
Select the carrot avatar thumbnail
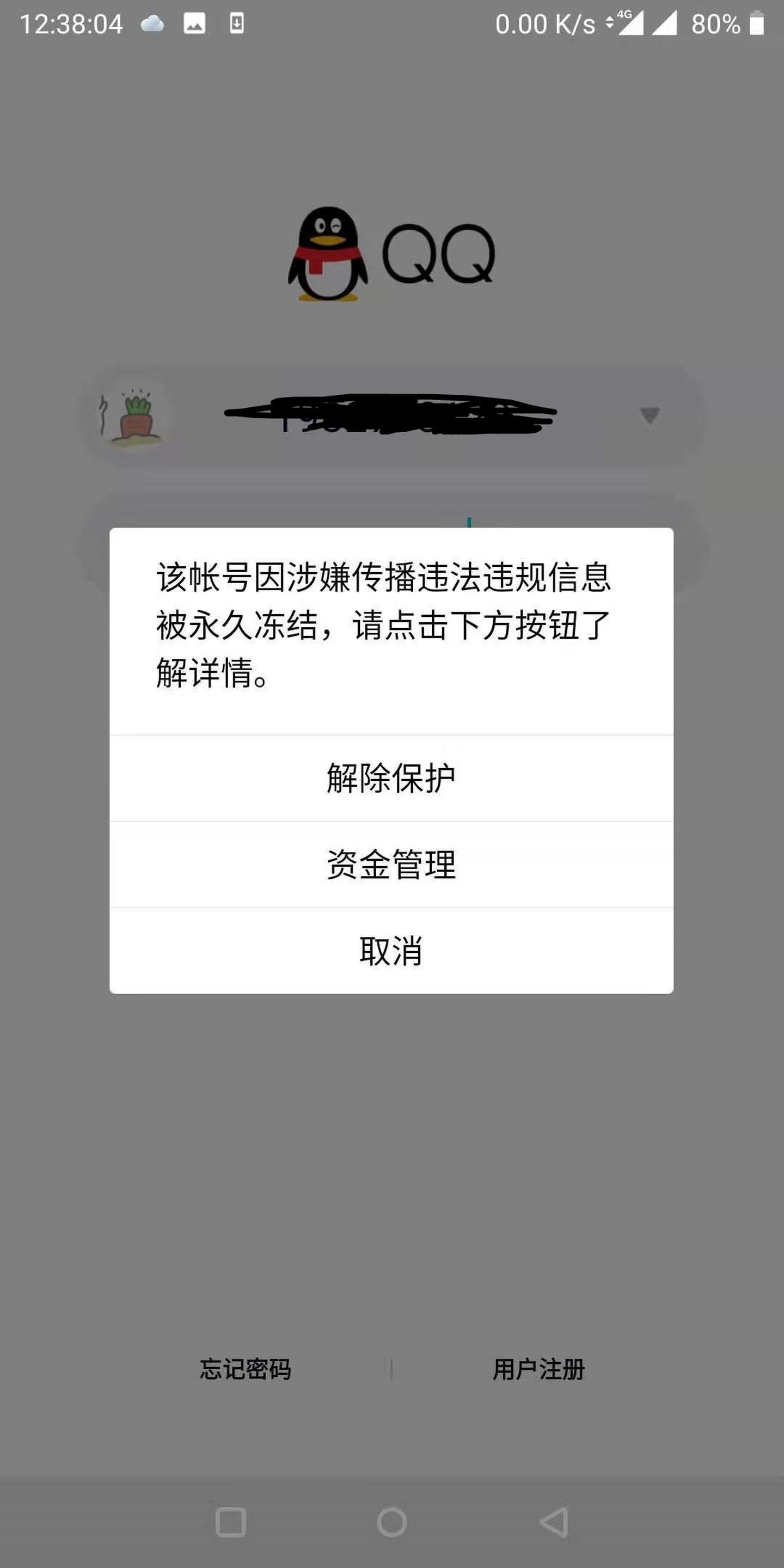[135, 418]
